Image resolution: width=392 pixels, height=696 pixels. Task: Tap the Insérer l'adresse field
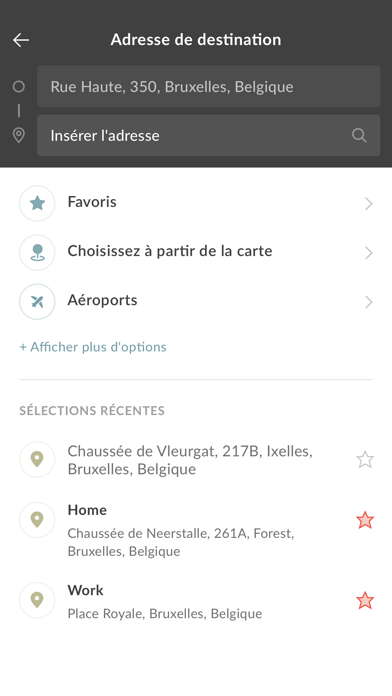point(209,135)
